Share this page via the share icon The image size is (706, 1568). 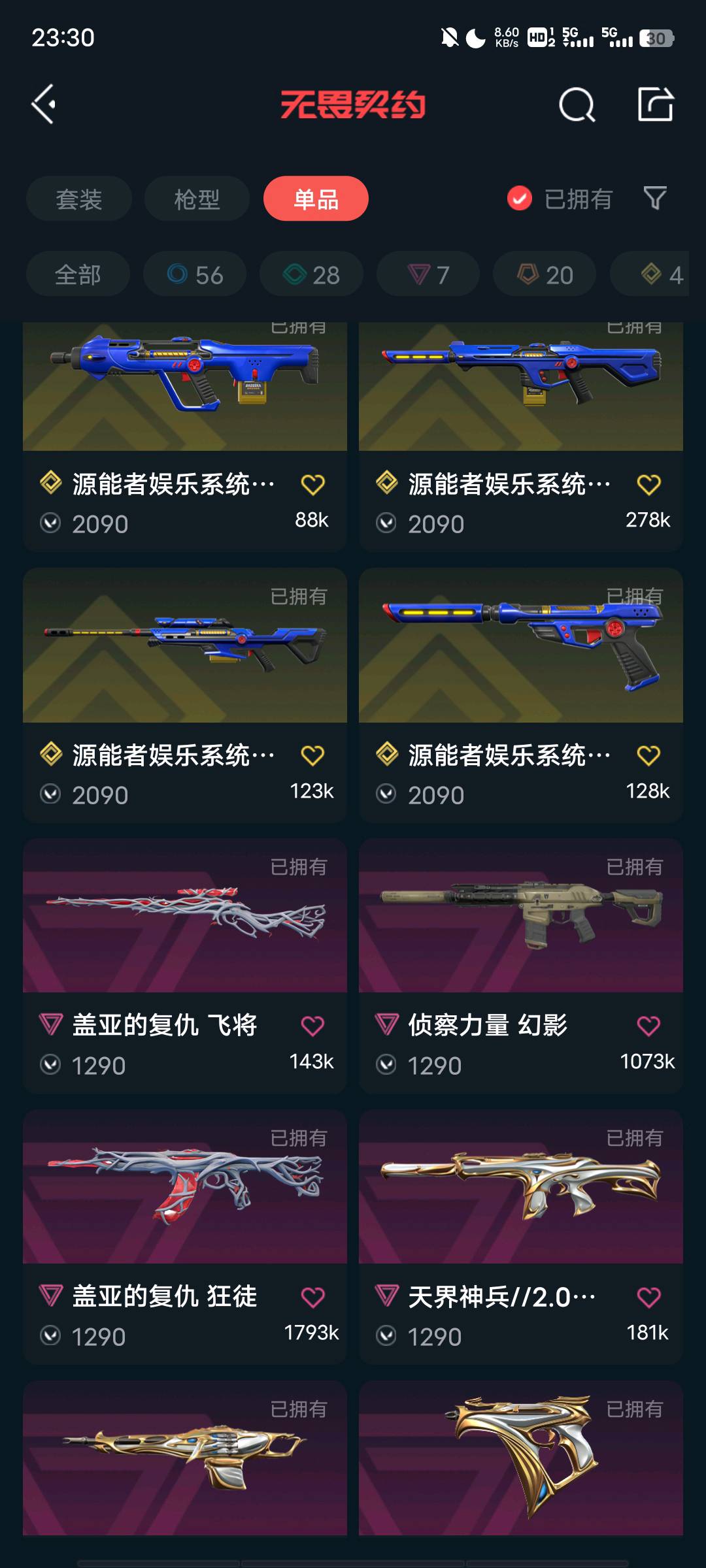[655, 105]
